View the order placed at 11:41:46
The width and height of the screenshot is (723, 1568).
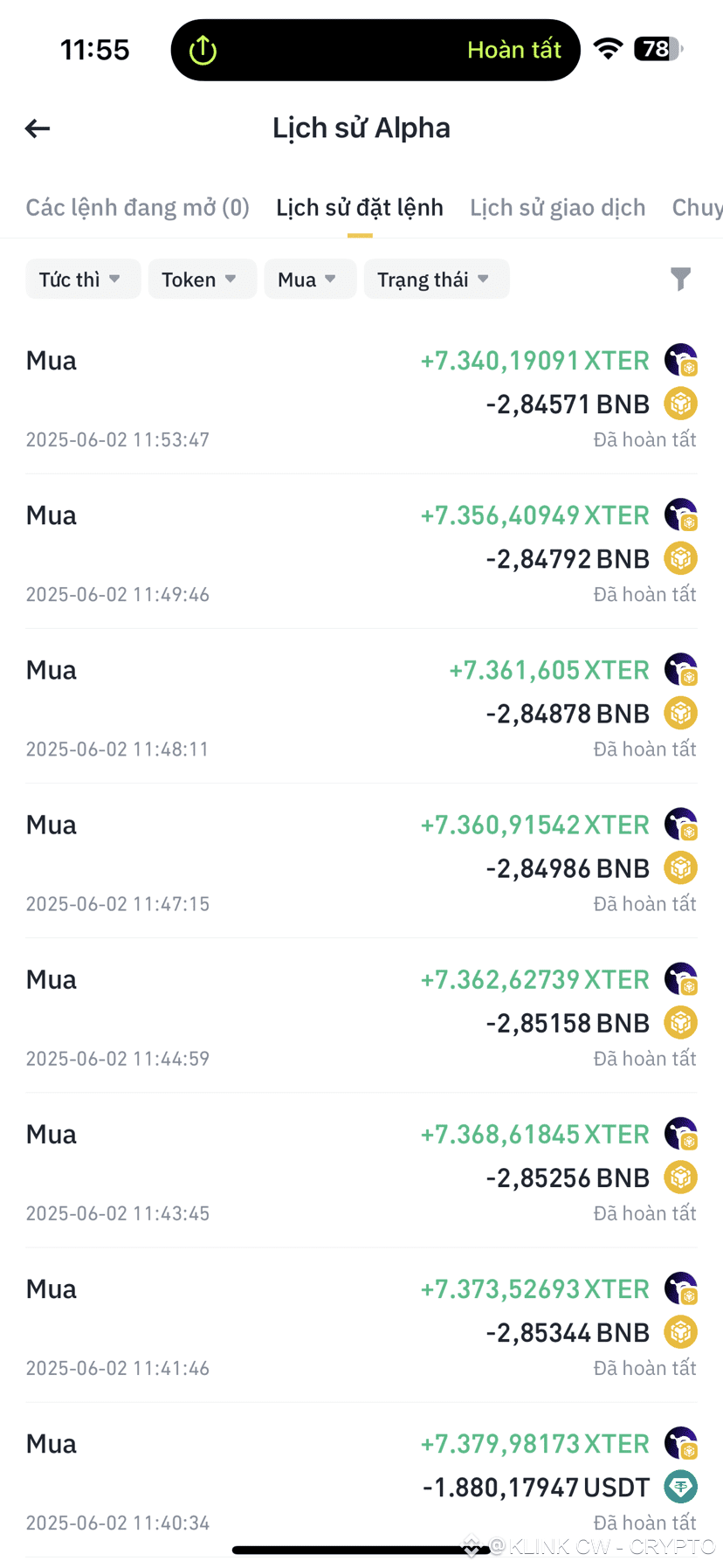tap(361, 1325)
